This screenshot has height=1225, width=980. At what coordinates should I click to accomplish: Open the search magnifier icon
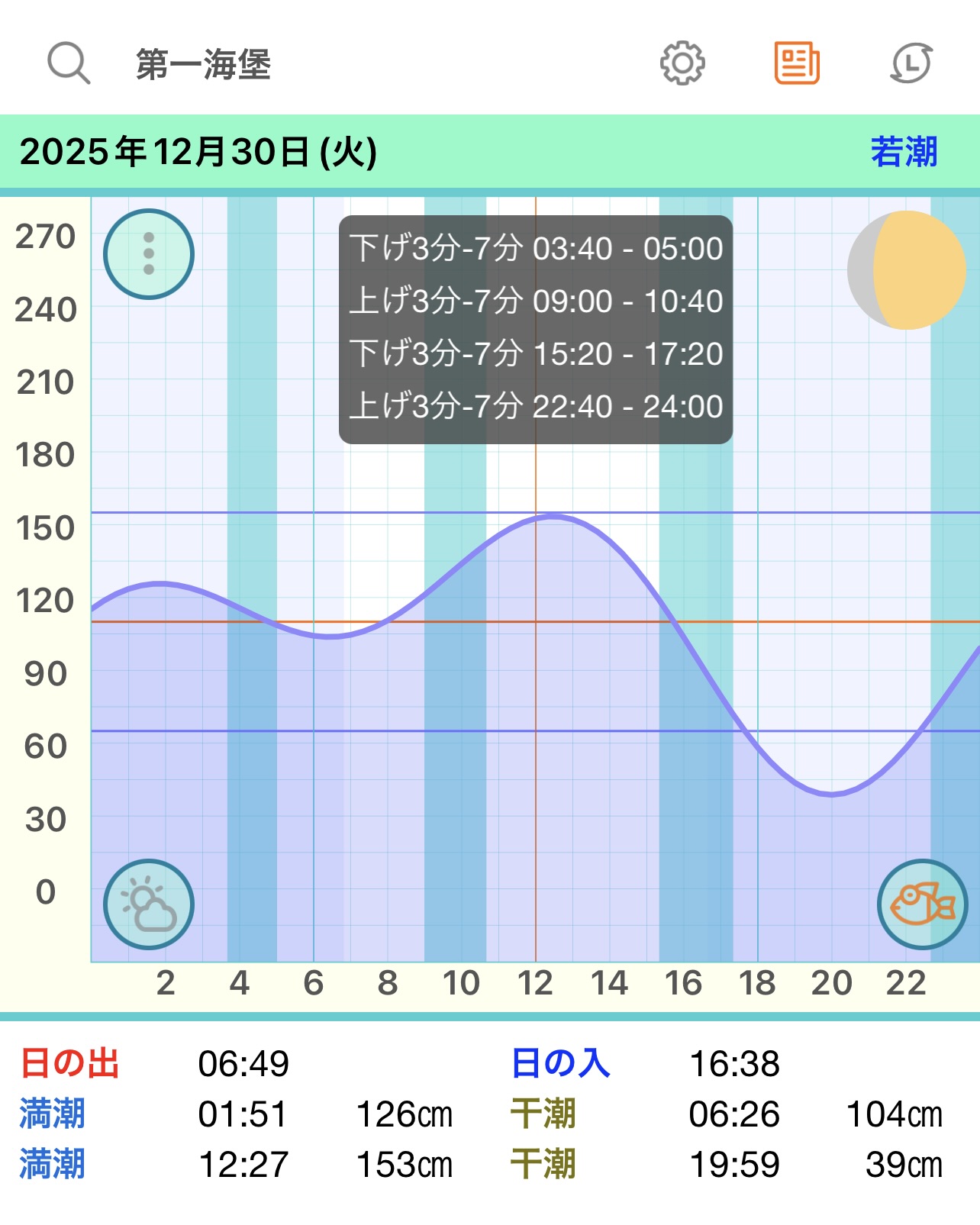(69, 63)
